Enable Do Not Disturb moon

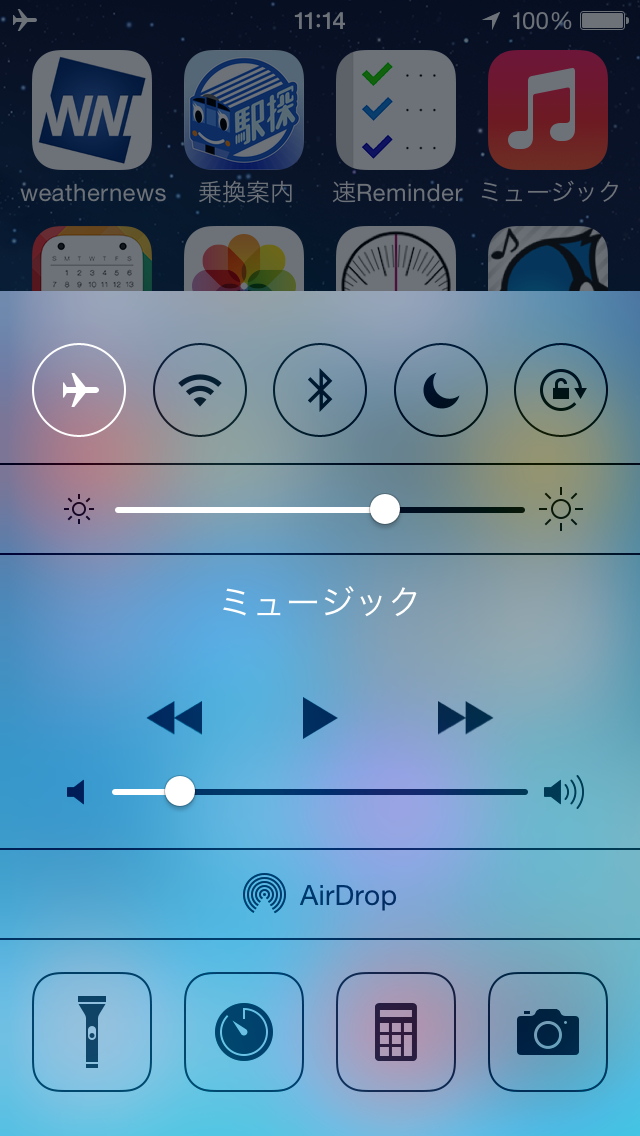click(x=441, y=390)
